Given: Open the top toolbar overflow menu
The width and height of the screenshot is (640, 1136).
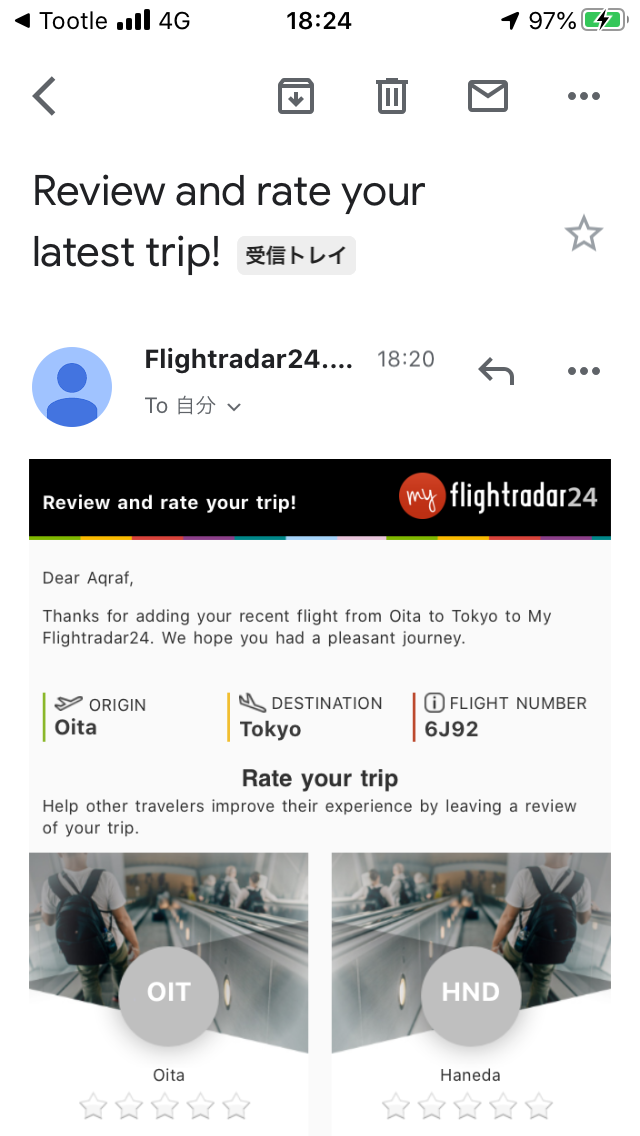Looking at the screenshot, I should click(x=583, y=96).
